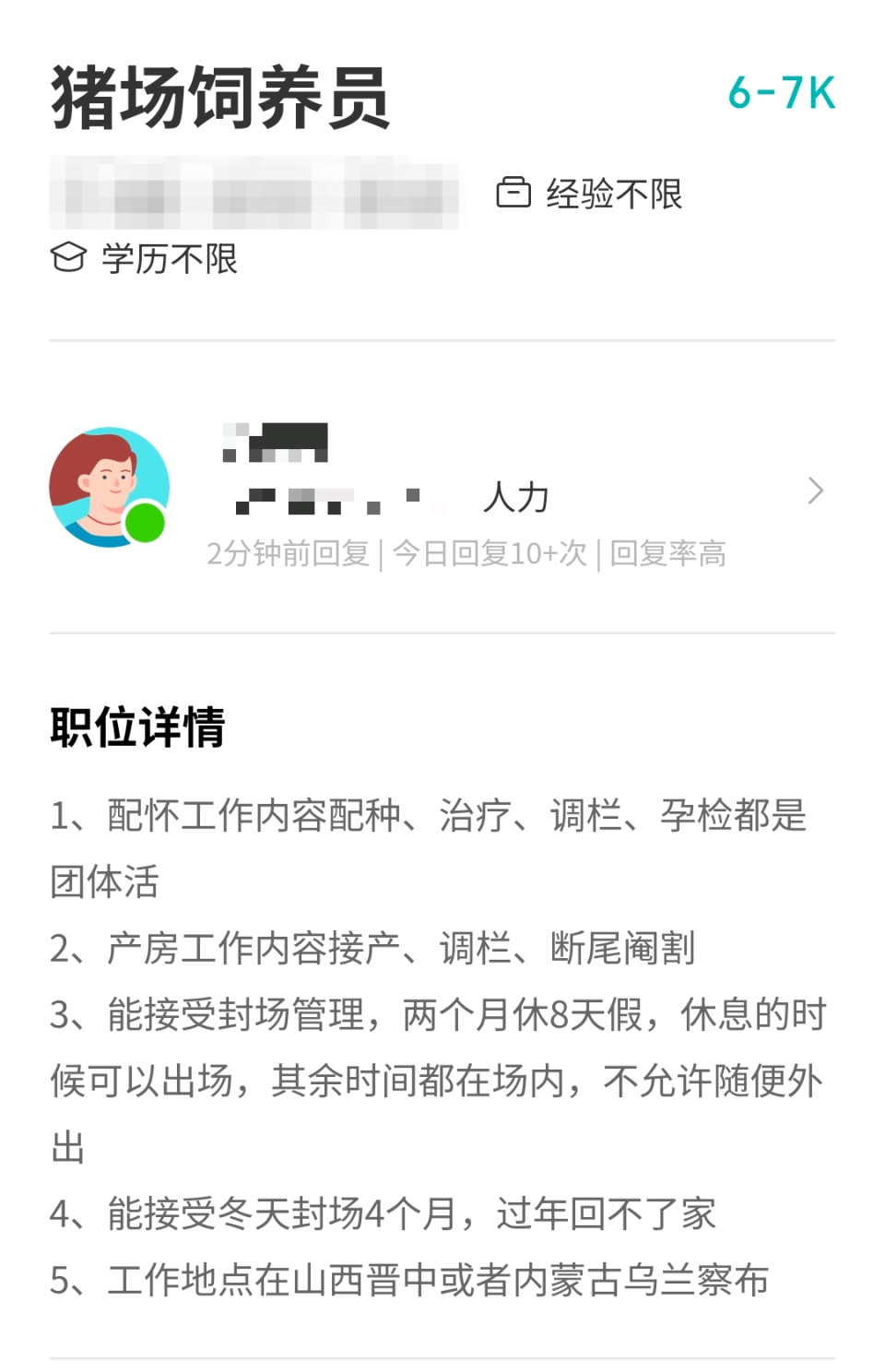Screen dimensions: 885x1372
Task: Click the briefcase icon beside 经验不限
Action: click(513, 193)
